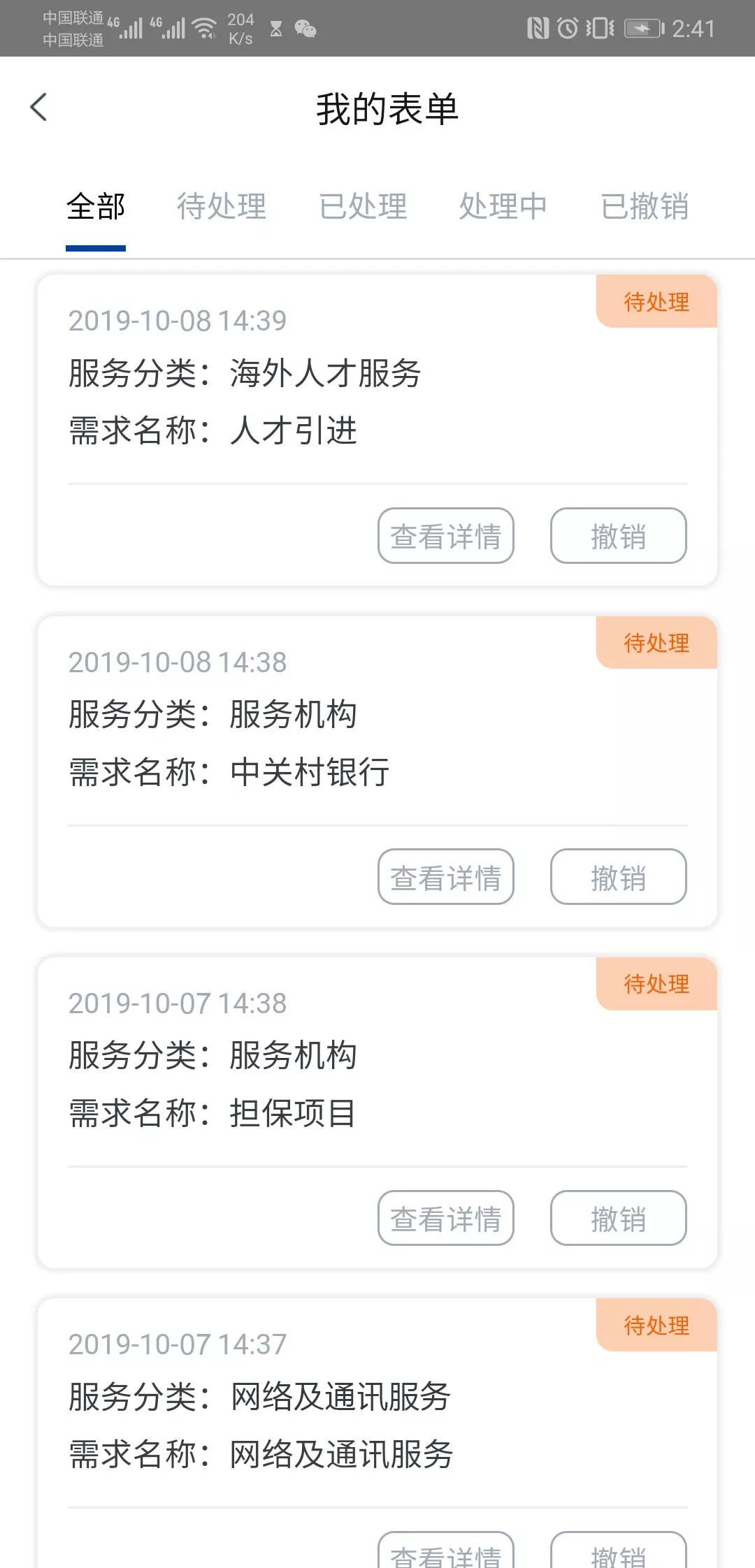Tap the back arrow to exit 我的表单
Viewport: 755px width, 1568px height.
pyautogui.click(x=40, y=107)
